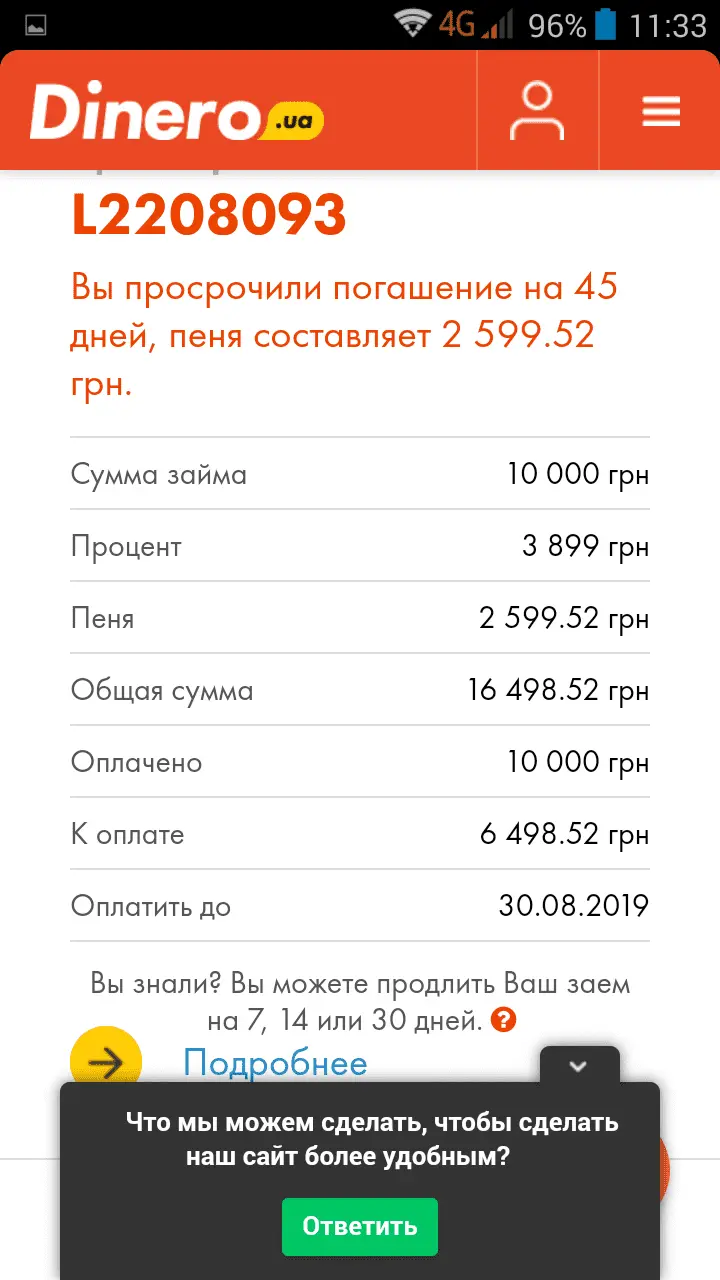Show the loan extension help tooltip

(x=505, y=1021)
